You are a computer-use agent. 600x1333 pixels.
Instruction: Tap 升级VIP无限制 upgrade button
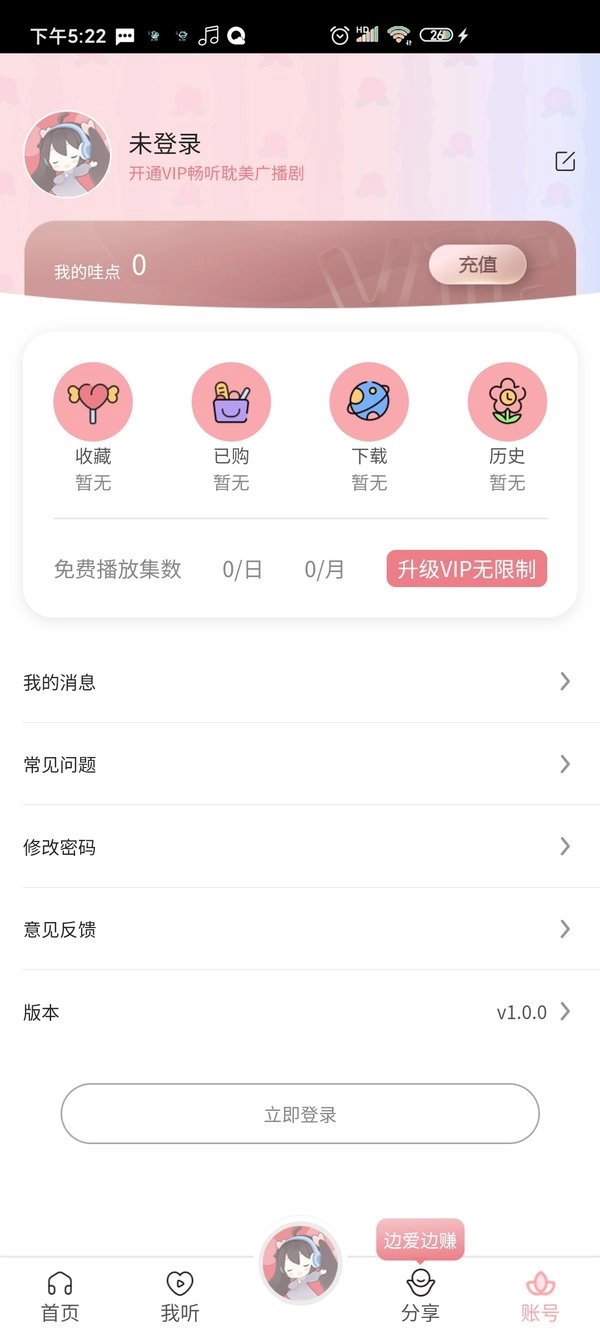click(466, 570)
